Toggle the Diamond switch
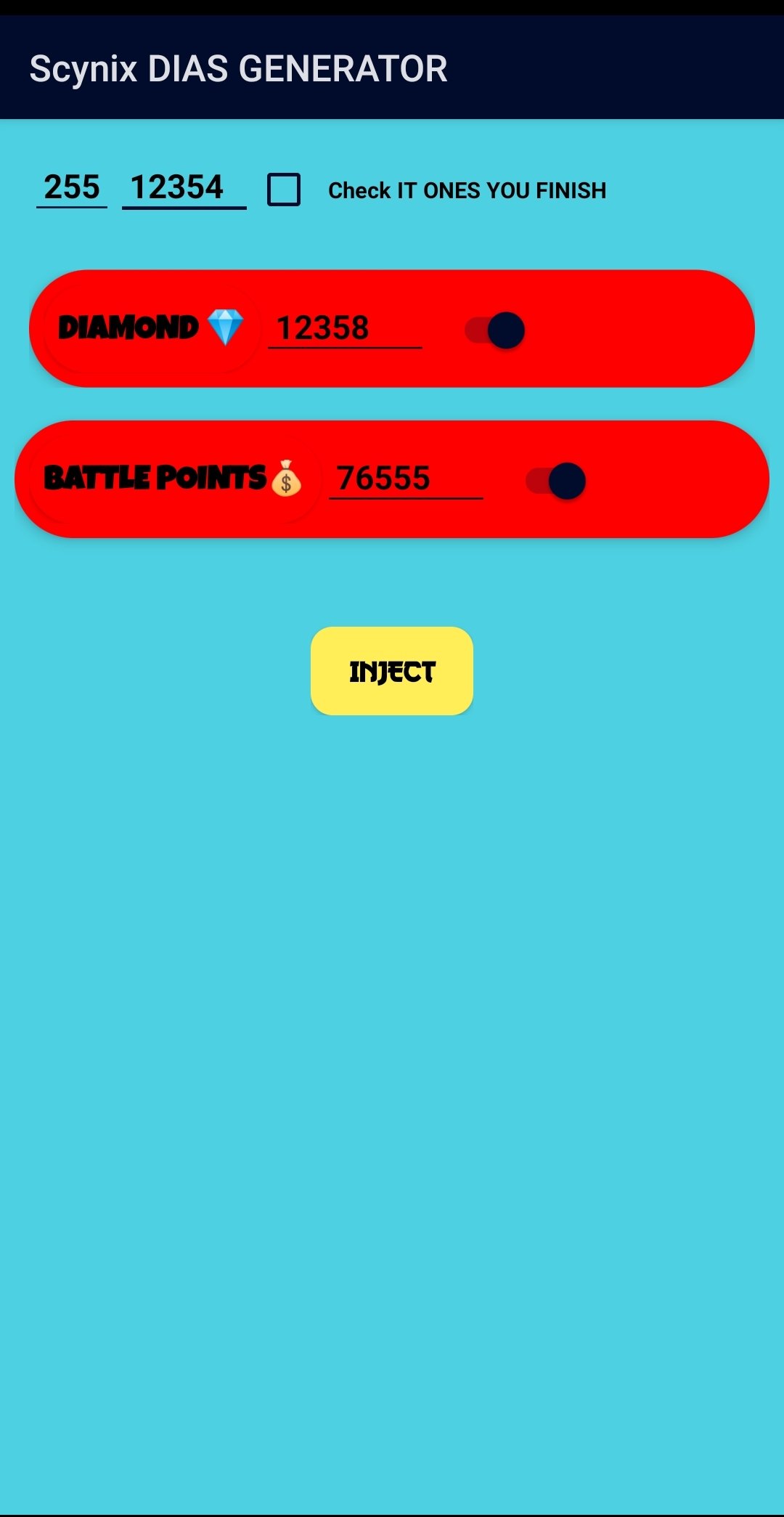Viewport: 784px width, 1517px height. click(495, 330)
